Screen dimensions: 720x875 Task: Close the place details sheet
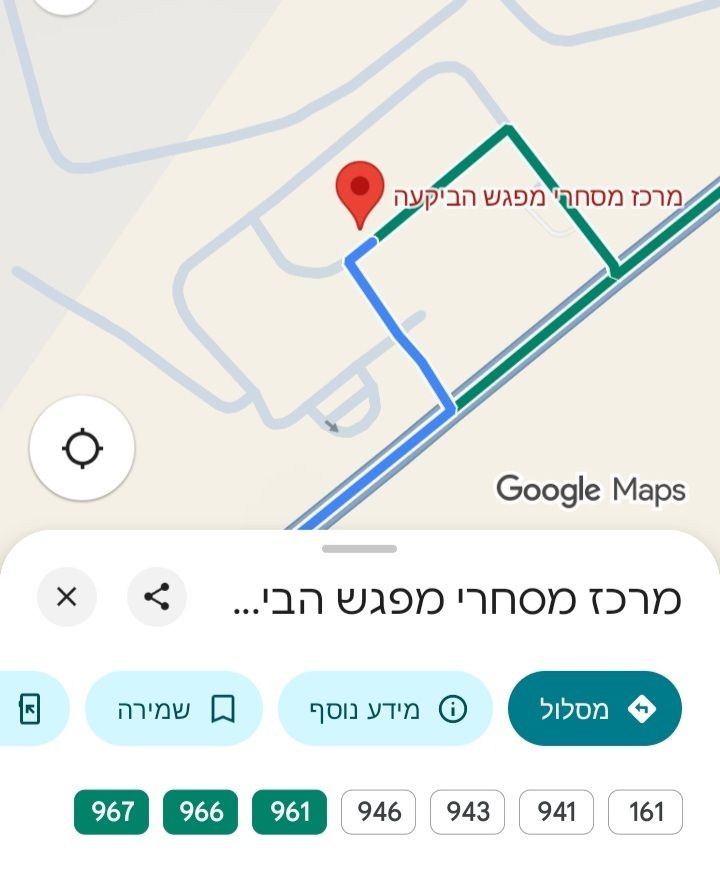pos(67,597)
